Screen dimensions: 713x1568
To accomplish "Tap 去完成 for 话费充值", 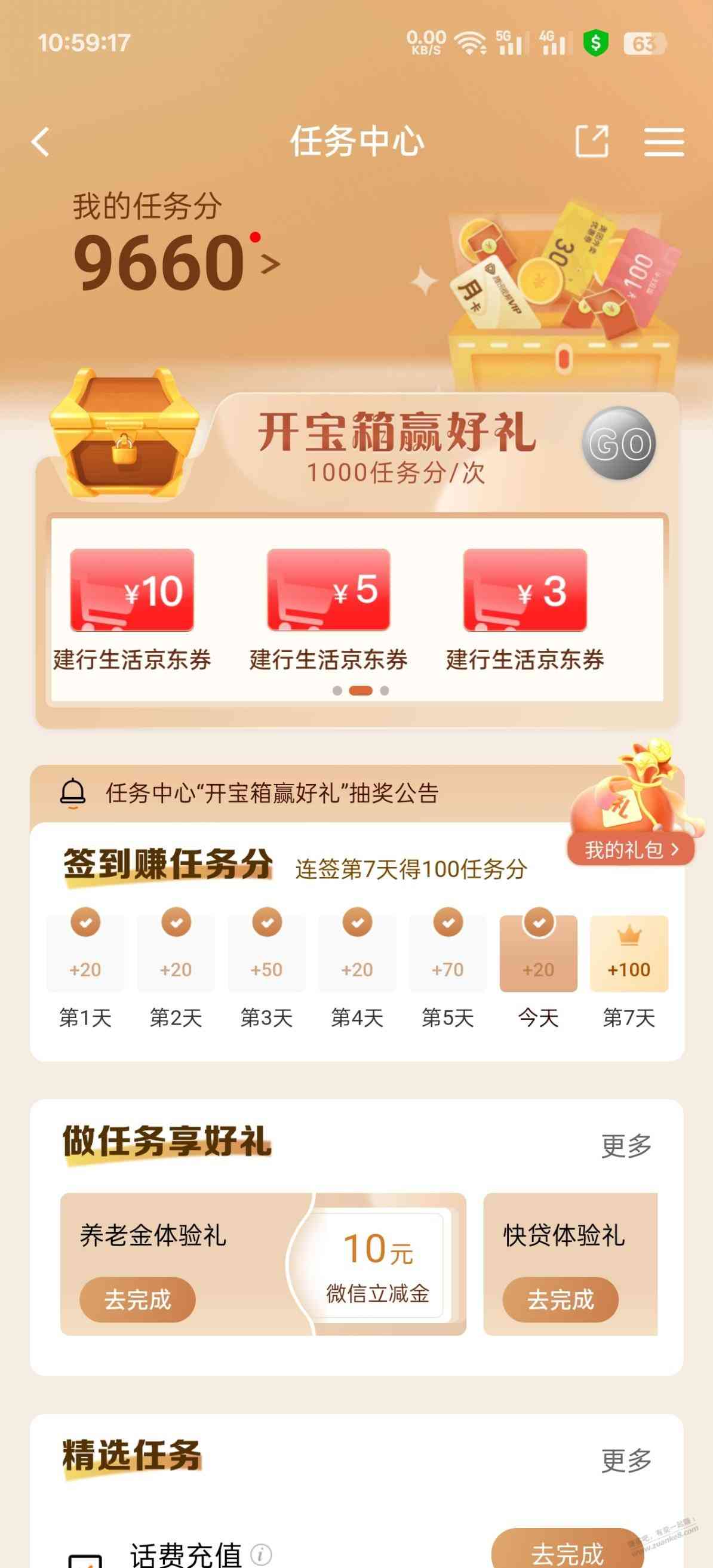I will click(567, 1551).
